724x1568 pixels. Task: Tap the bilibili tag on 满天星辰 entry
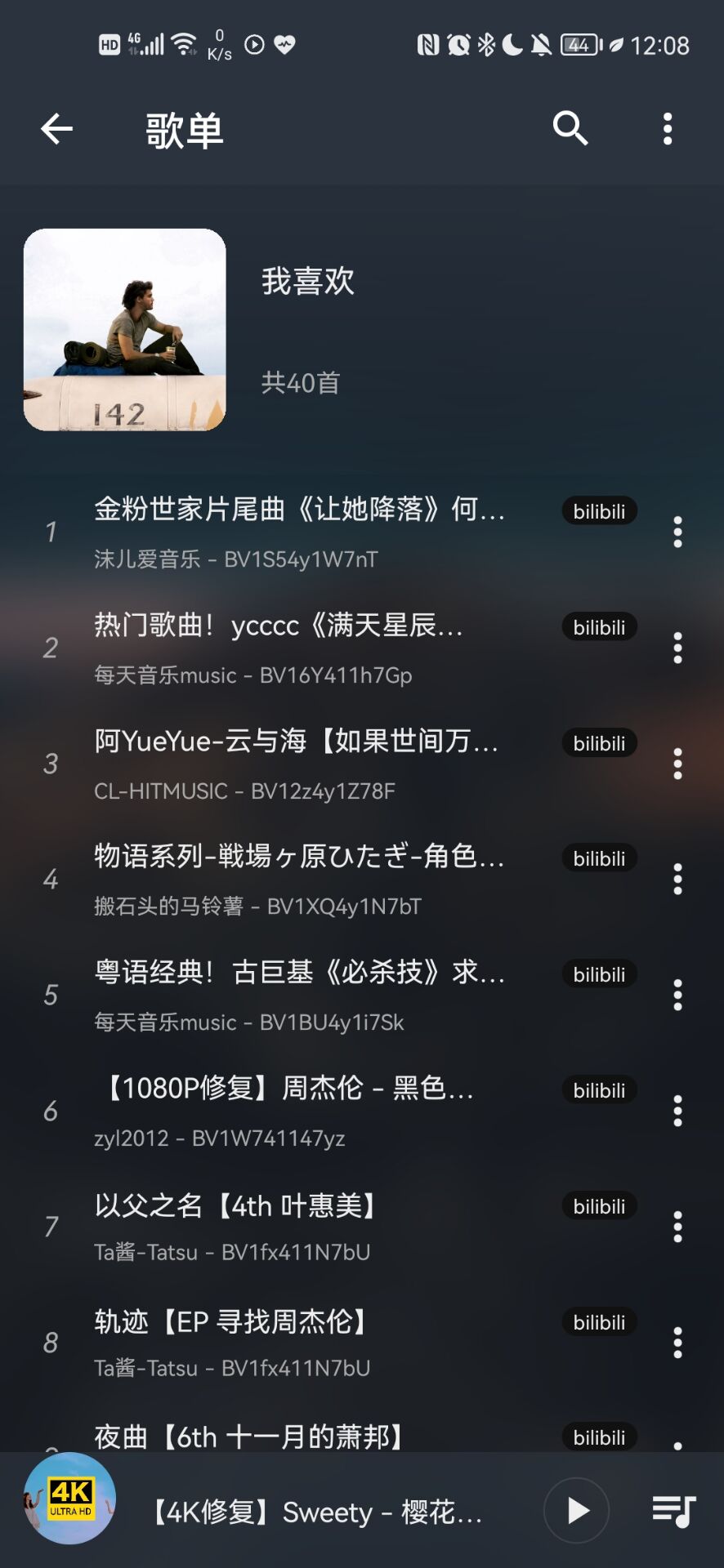click(x=598, y=626)
